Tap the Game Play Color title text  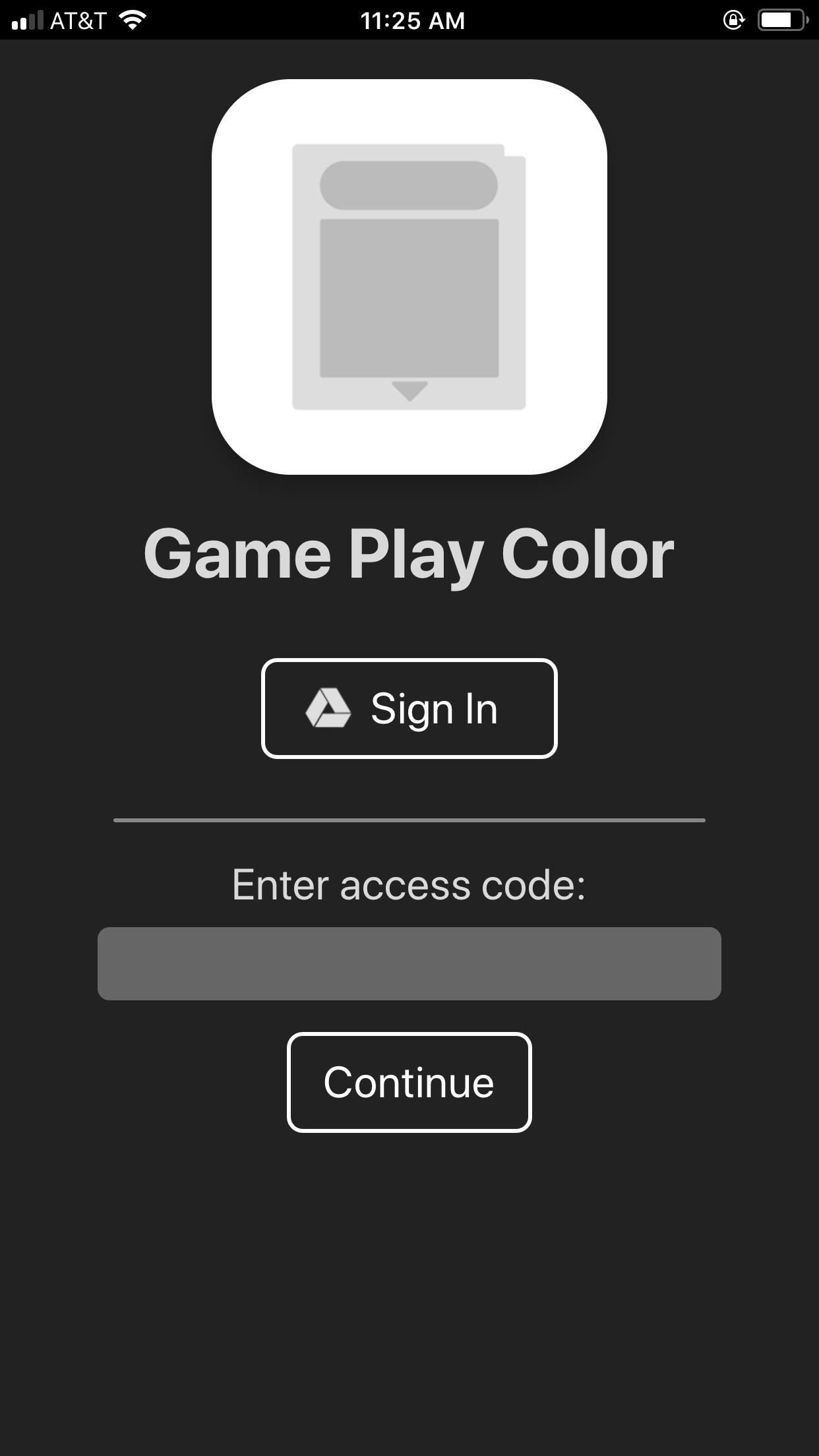coord(409,556)
